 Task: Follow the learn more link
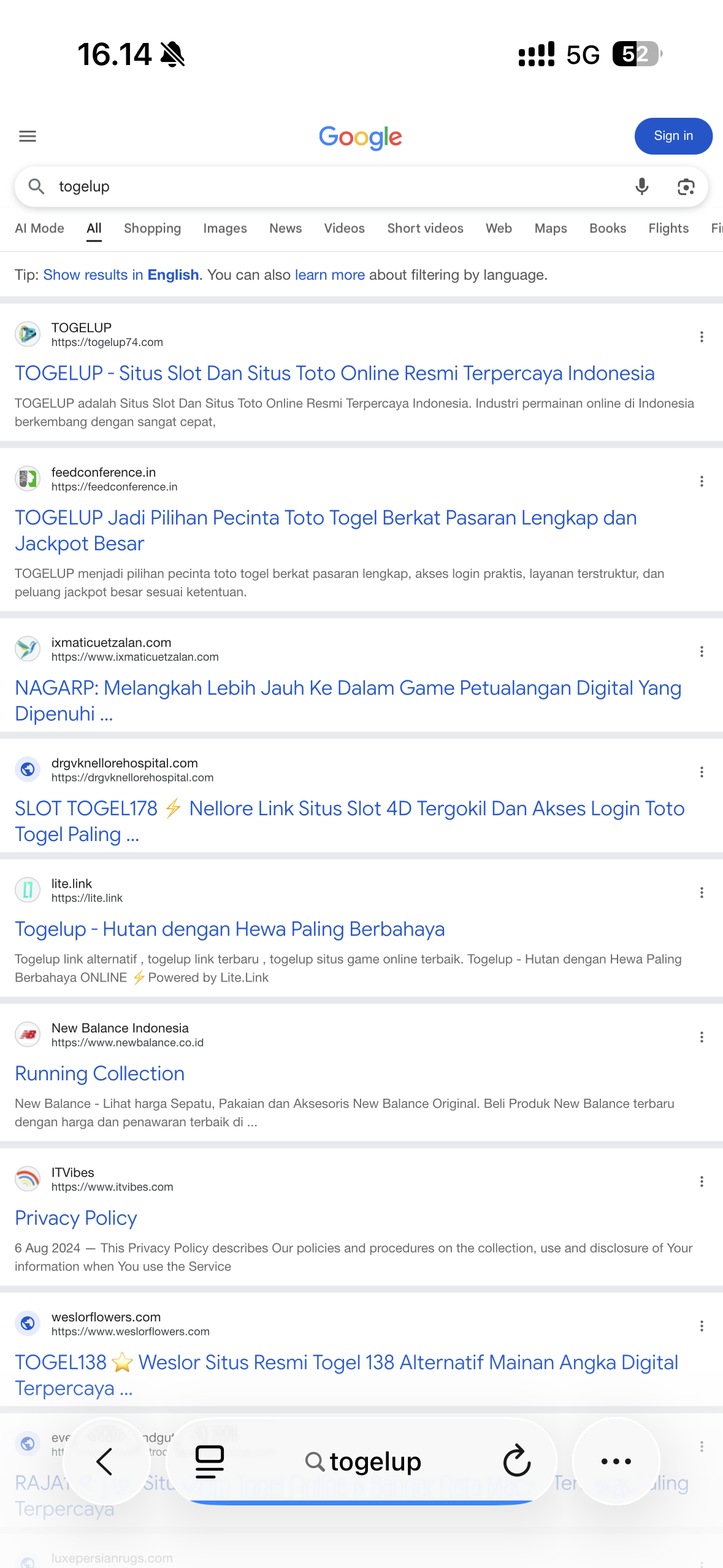click(330, 275)
